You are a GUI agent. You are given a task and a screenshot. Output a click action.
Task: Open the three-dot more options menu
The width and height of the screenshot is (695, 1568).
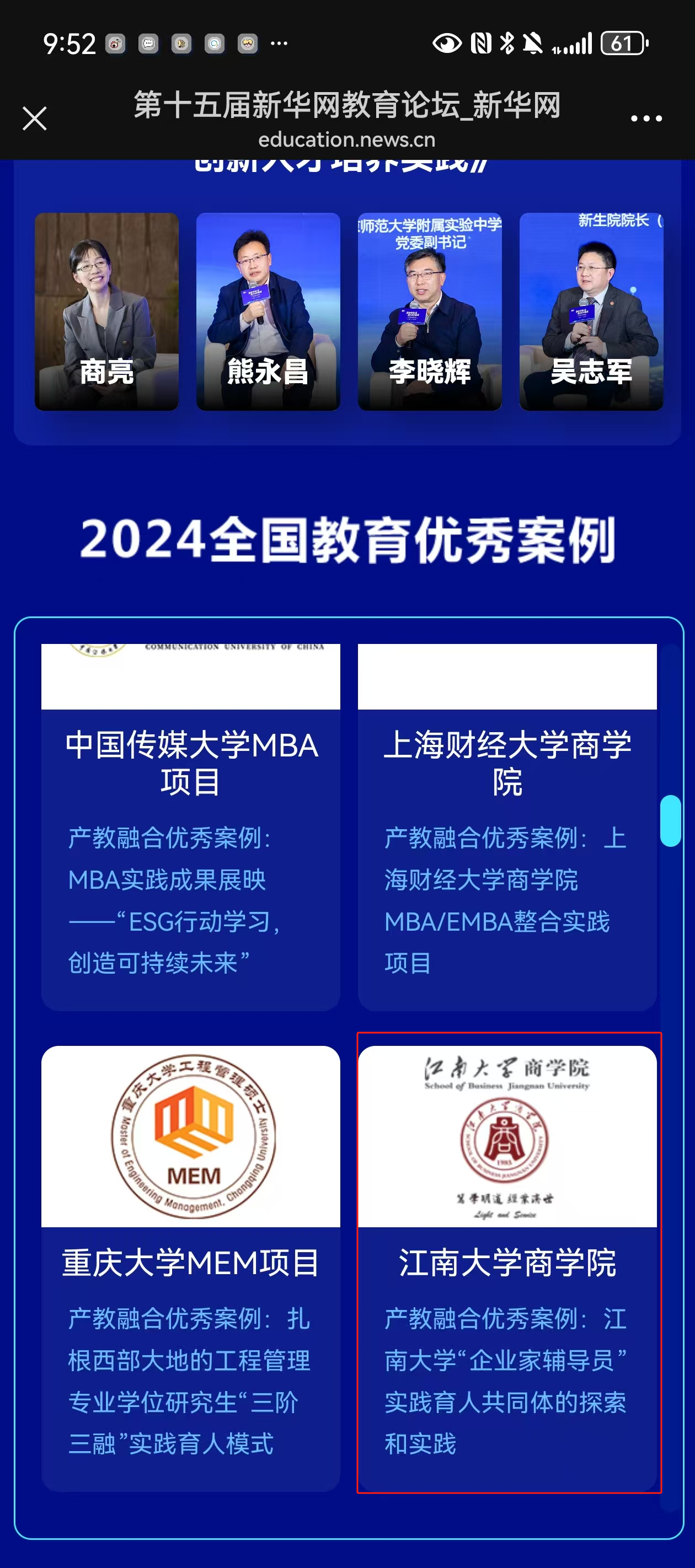pos(646,119)
